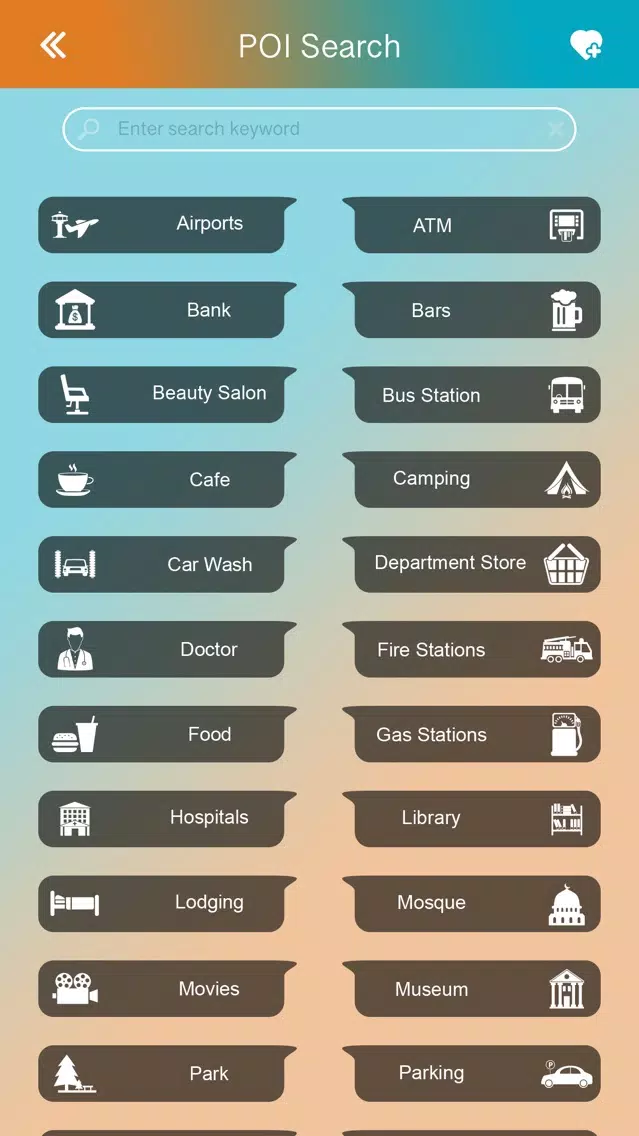Screen dimensions: 639x1136
Task: Clear the search field with the X
Action: pos(556,130)
